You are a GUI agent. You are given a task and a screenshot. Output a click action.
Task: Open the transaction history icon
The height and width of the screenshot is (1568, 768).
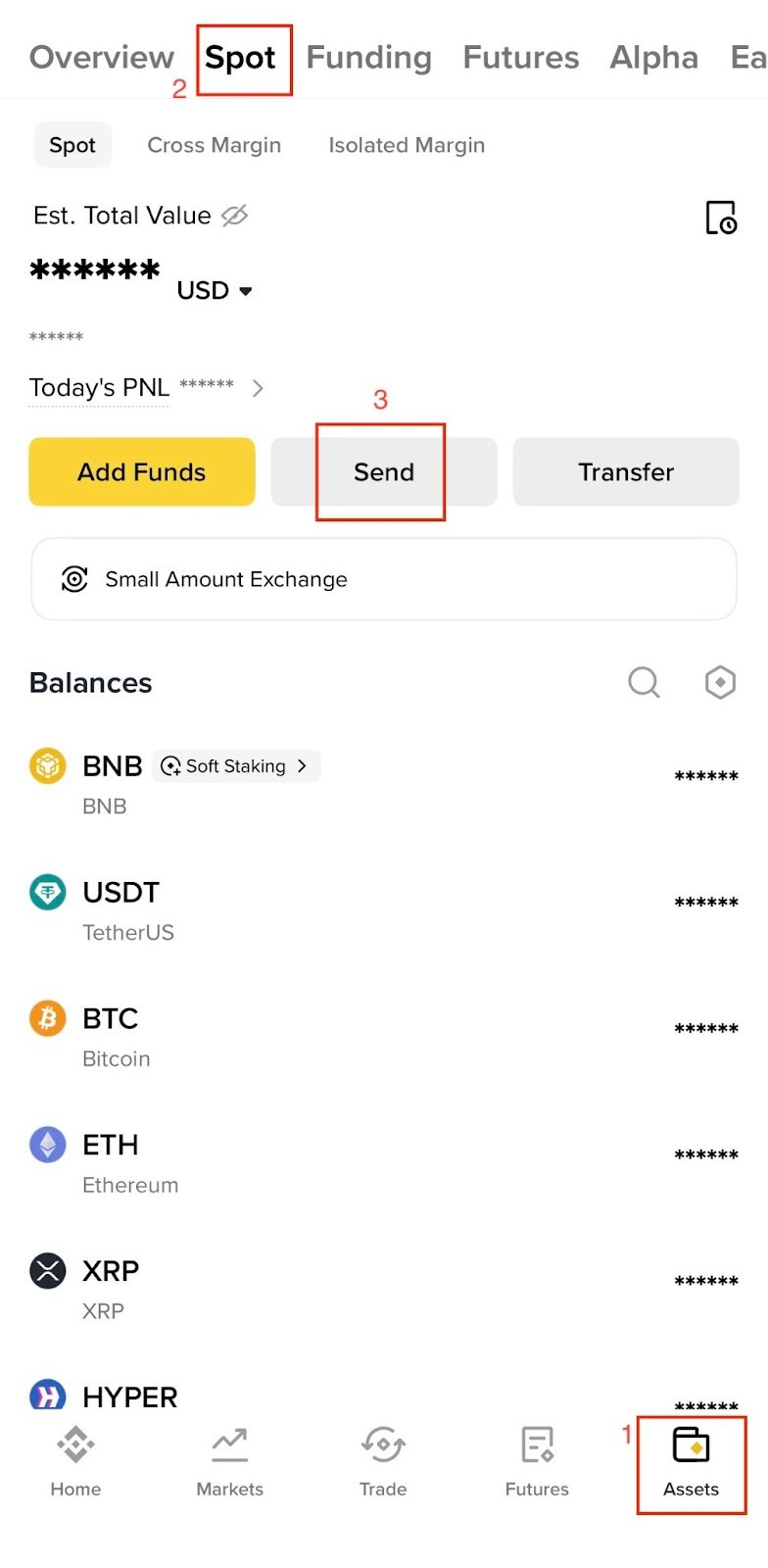click(x=721, y=218)
